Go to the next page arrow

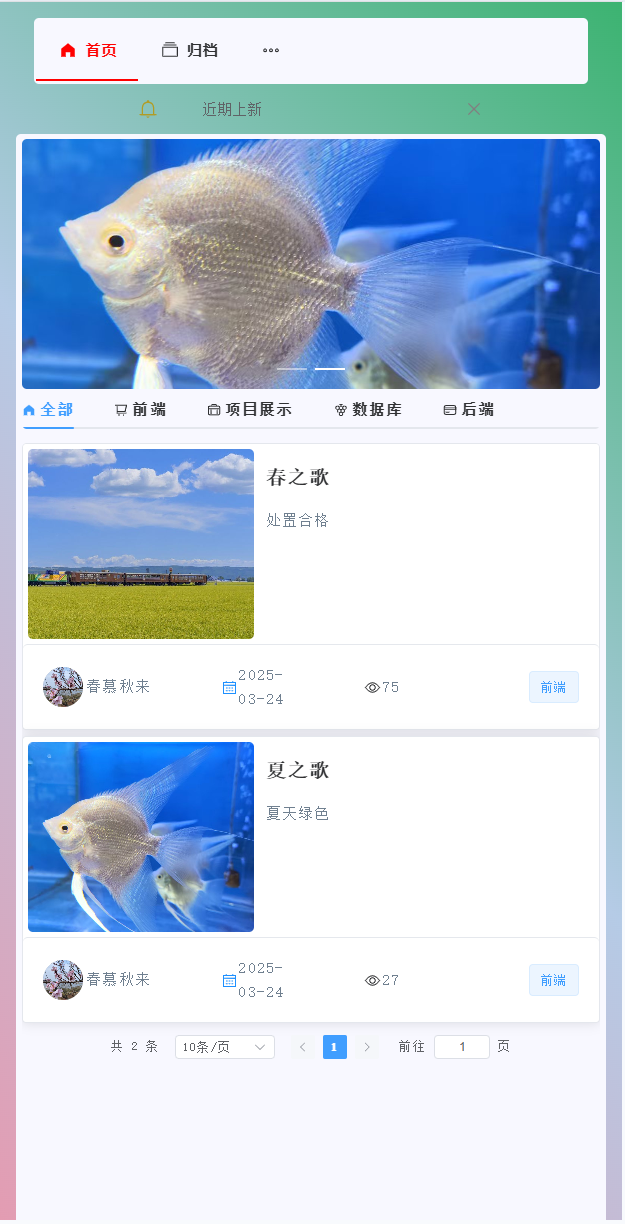pyautogui.click(x=367, y=1047)
